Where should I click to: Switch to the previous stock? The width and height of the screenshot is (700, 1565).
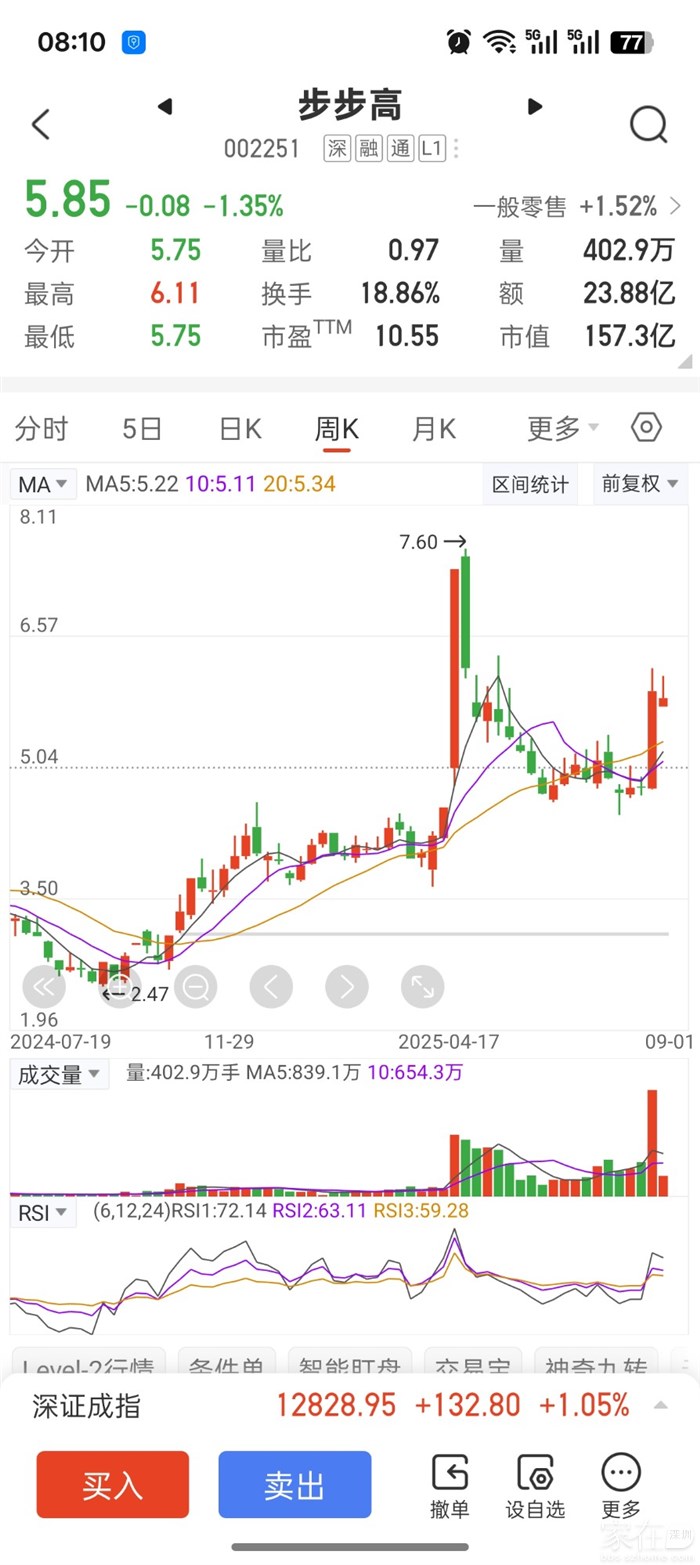click(x=165, y=107)
